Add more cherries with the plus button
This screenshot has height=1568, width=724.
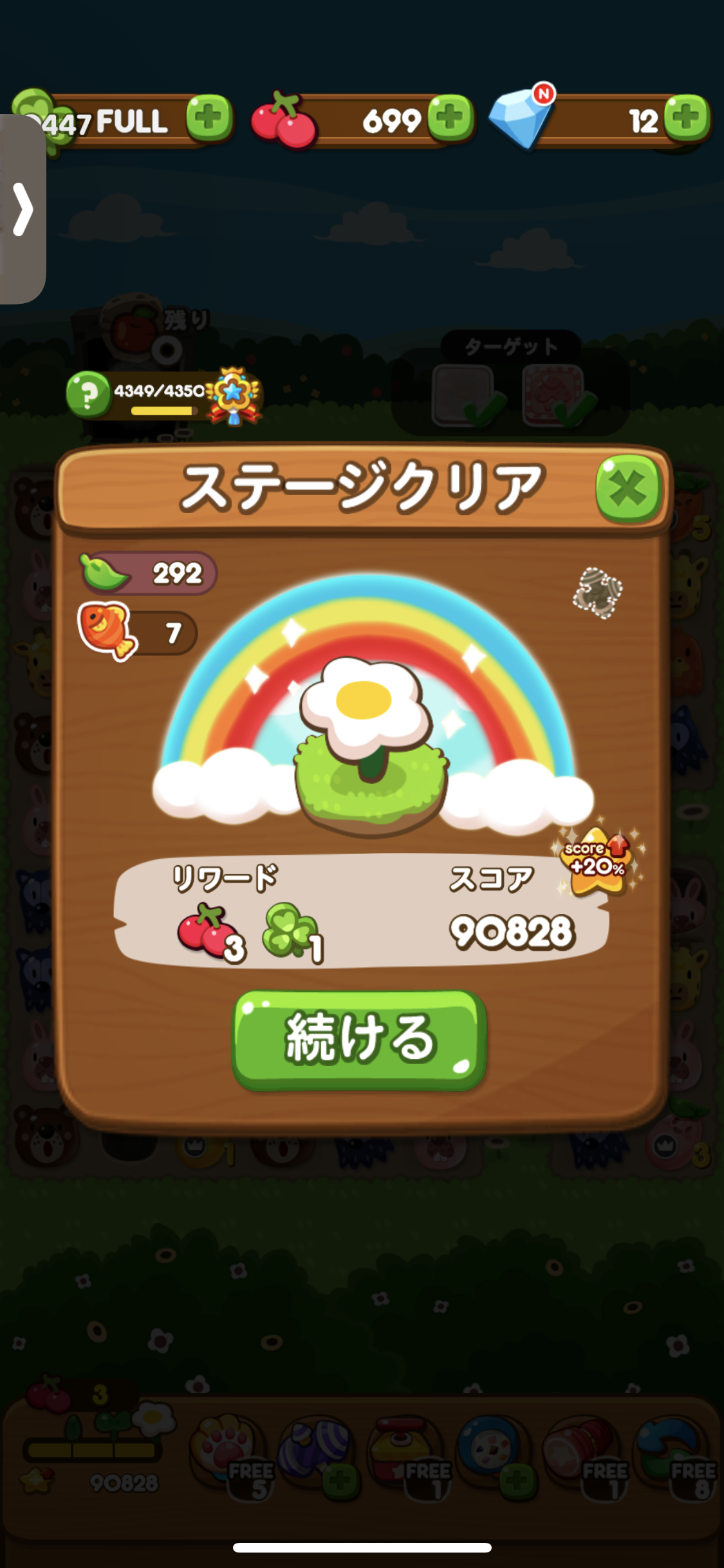pos(450,118)
